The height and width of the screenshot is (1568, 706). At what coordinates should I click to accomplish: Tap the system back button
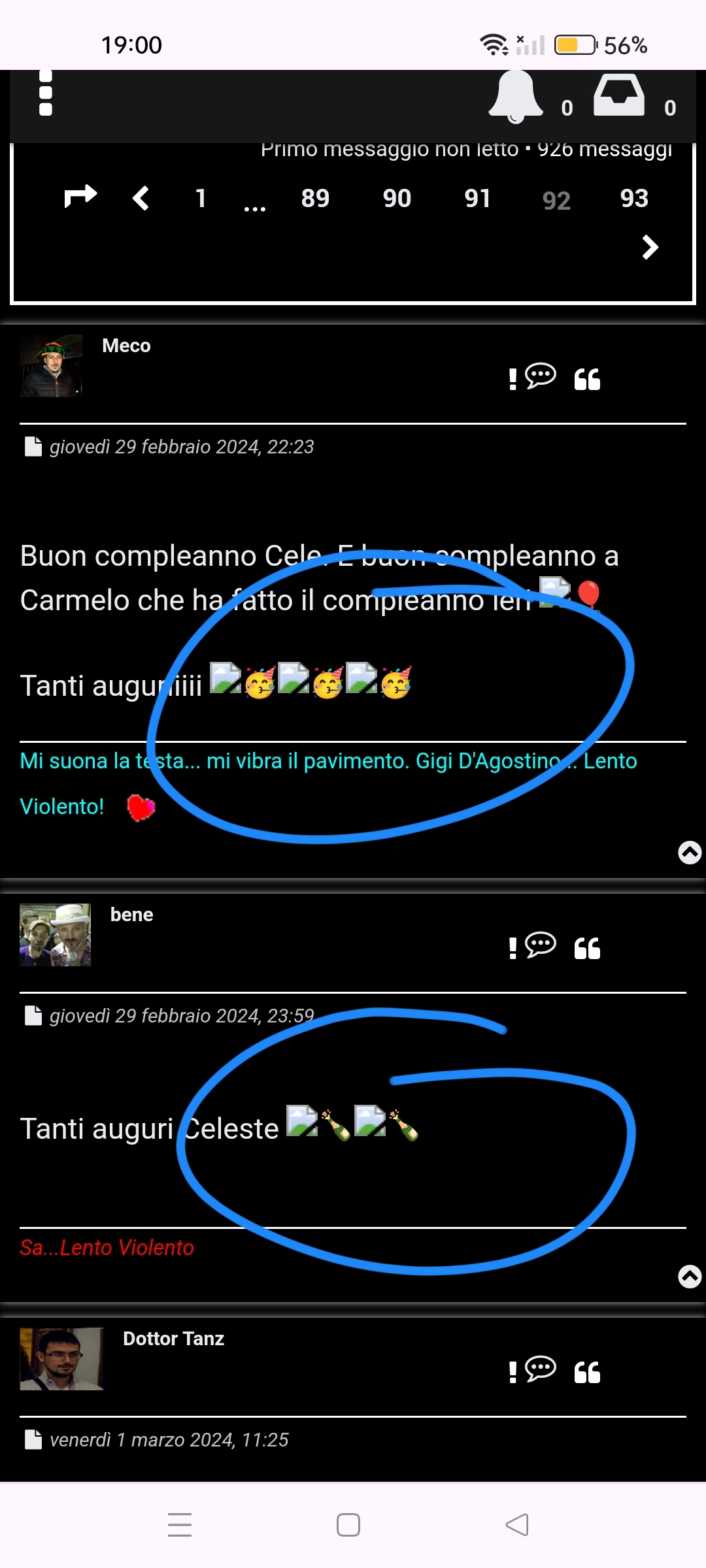pos(517,1525)
